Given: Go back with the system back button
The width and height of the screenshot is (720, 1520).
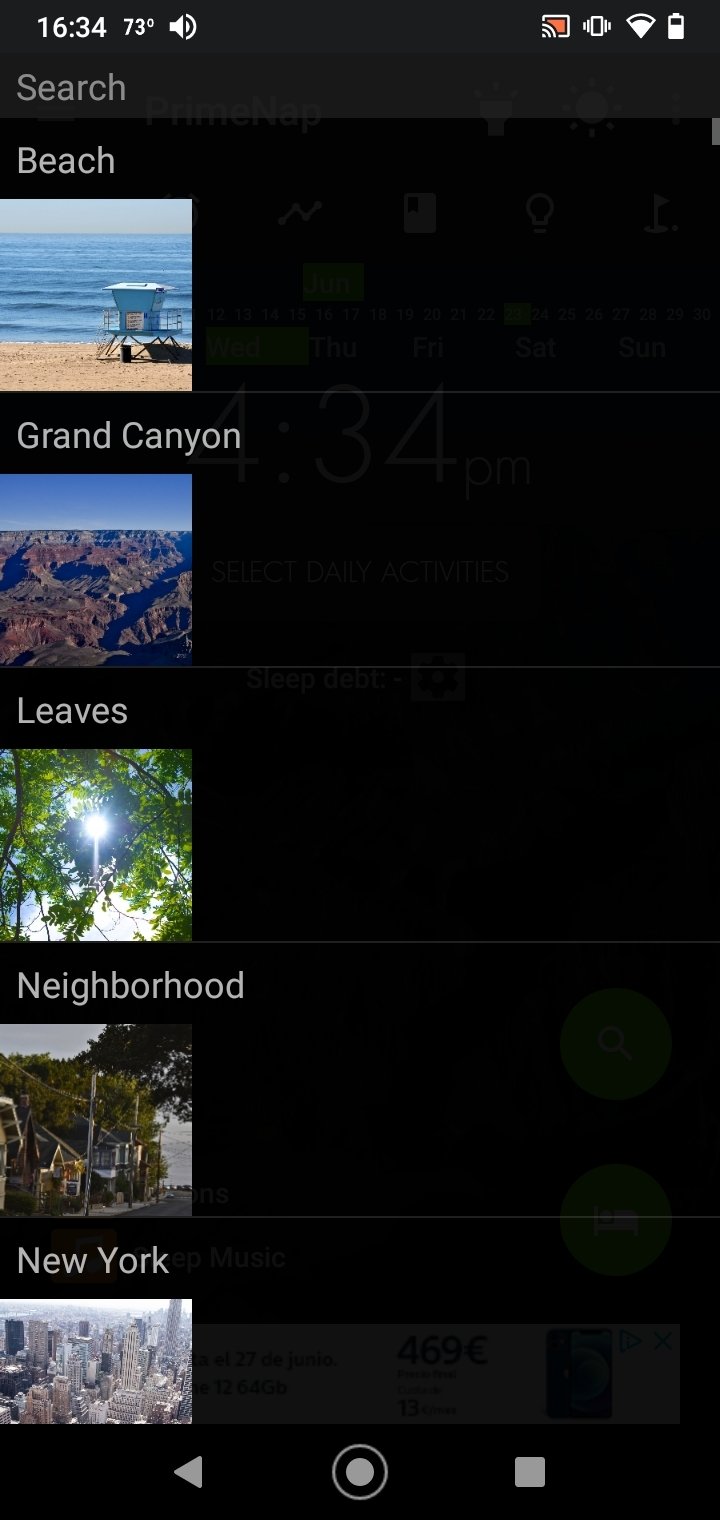Looking at the screenshot, I should click(x=188, y=1472).
